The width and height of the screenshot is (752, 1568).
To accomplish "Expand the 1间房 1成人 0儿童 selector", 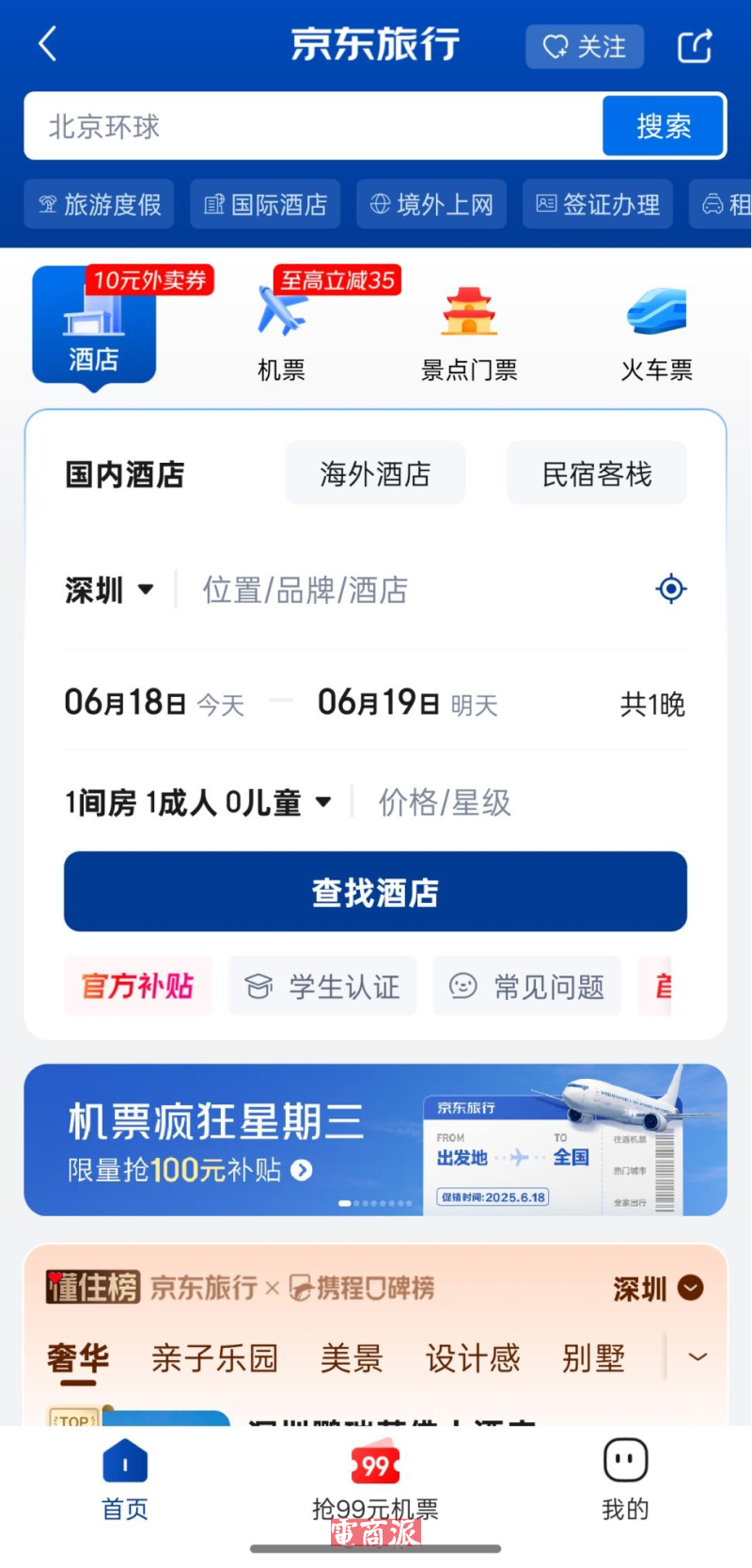I will 198,802.
